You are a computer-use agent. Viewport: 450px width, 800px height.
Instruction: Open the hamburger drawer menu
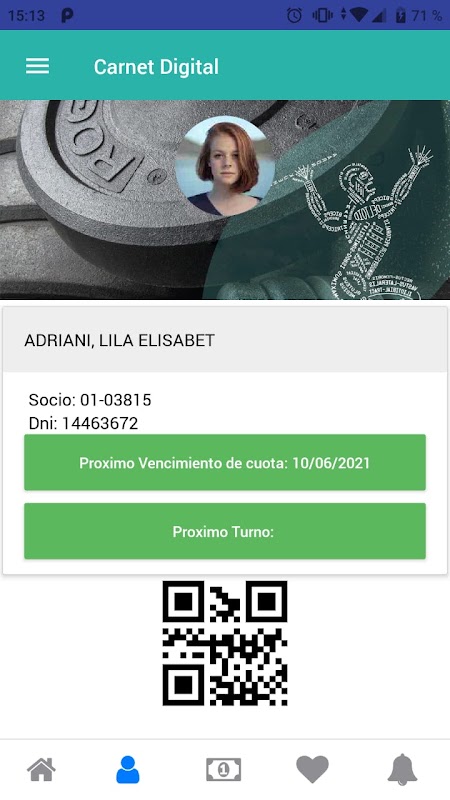[37, 66]
